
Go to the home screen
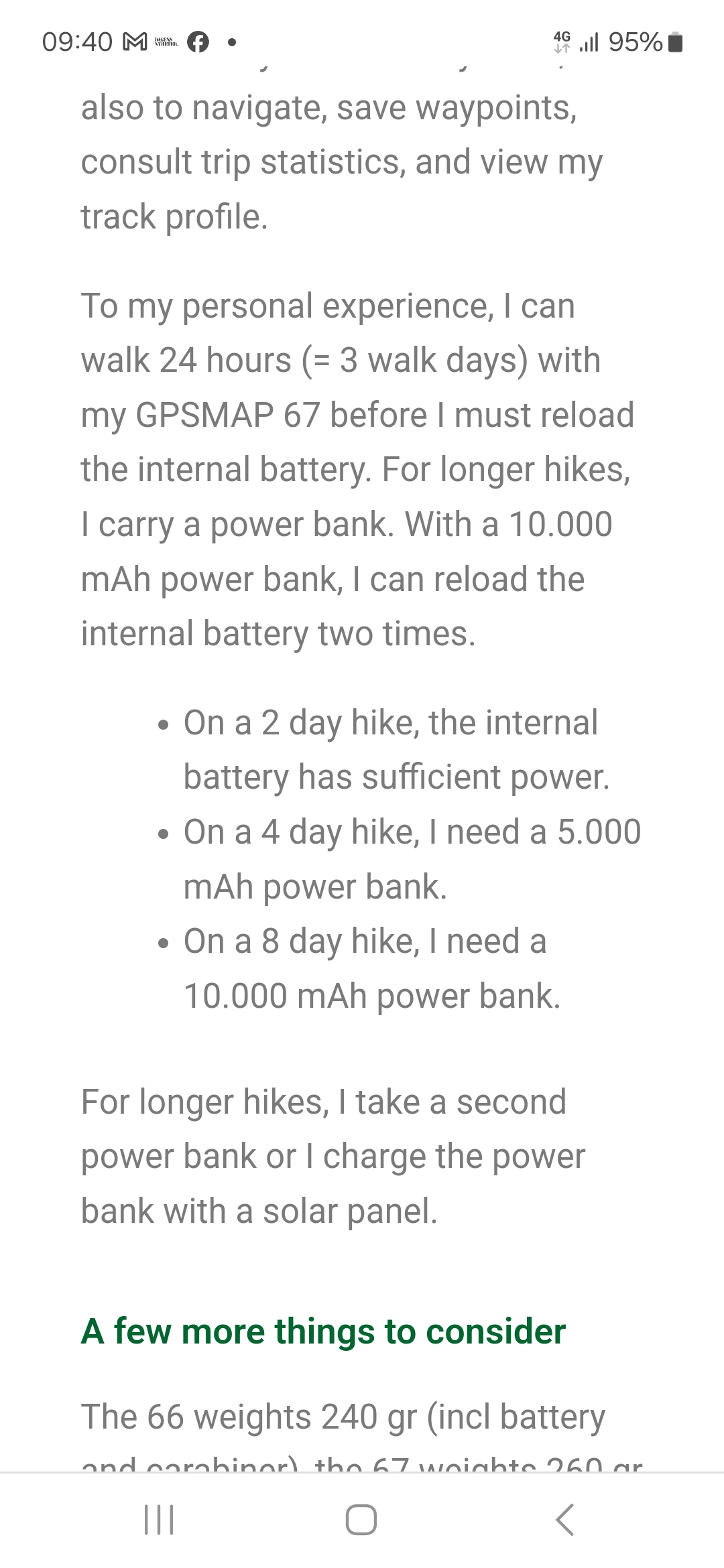click(x=361, y=1519)
